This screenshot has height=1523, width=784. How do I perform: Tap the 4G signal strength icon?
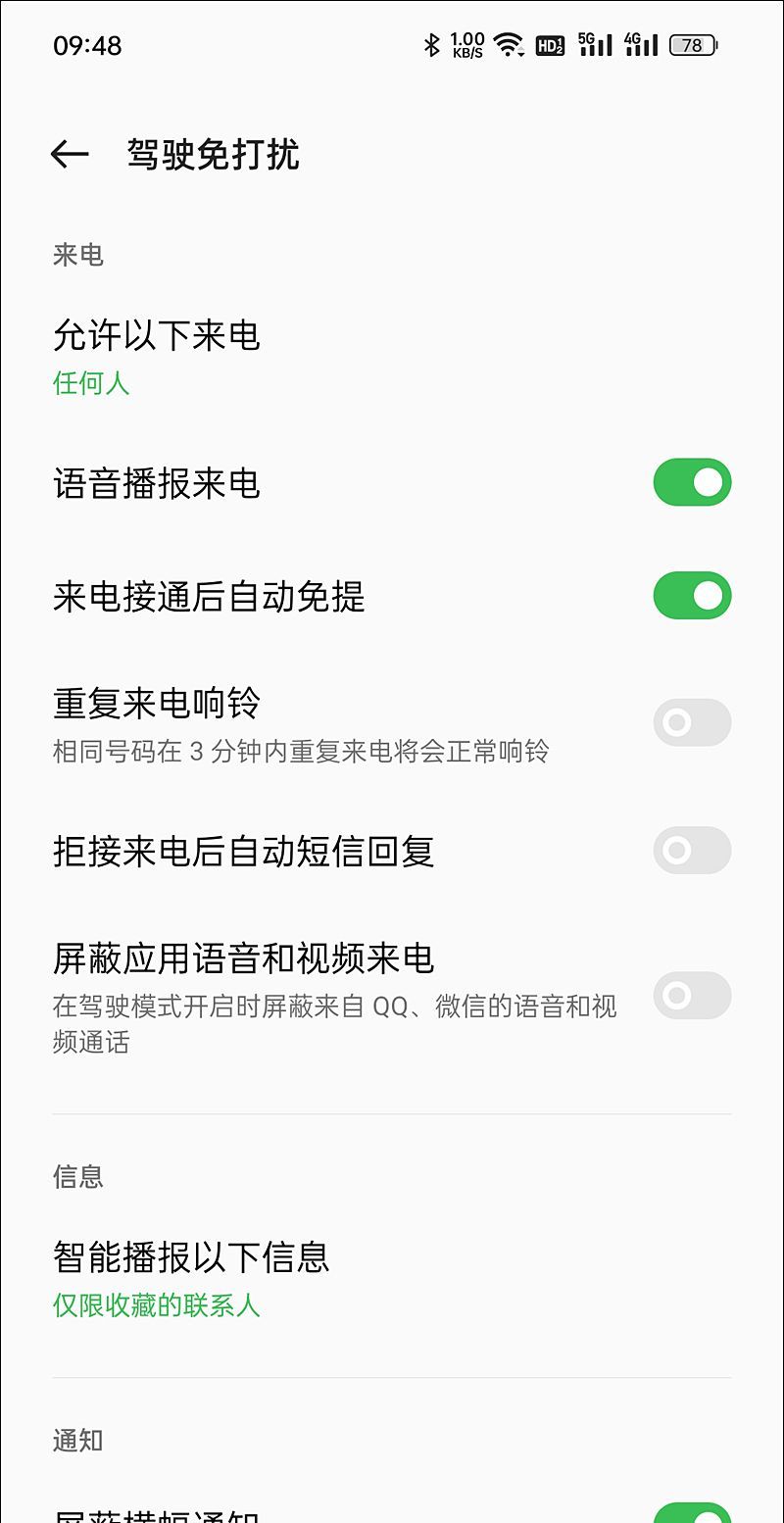[642, 43]
